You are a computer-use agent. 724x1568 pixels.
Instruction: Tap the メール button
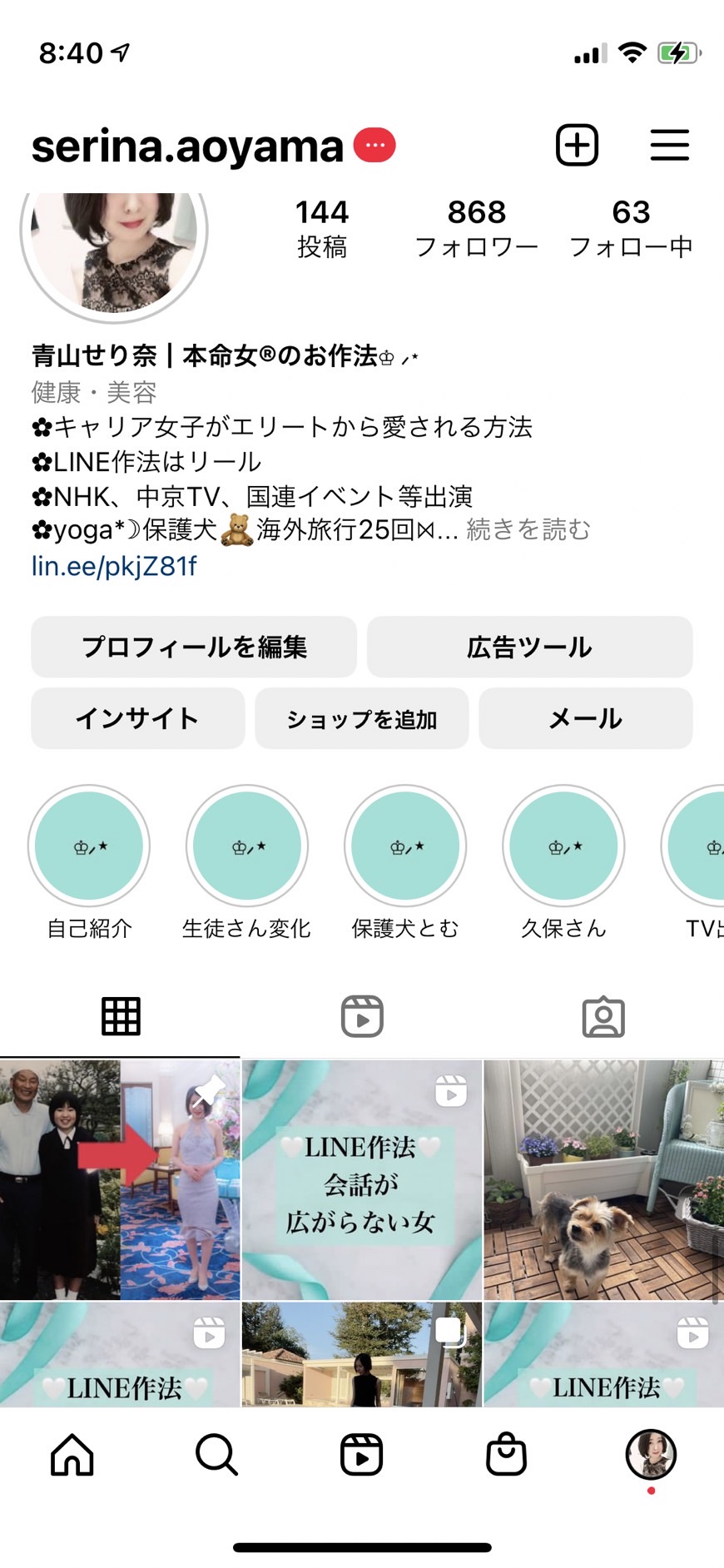pyautogui.click(x=586, y=718)
